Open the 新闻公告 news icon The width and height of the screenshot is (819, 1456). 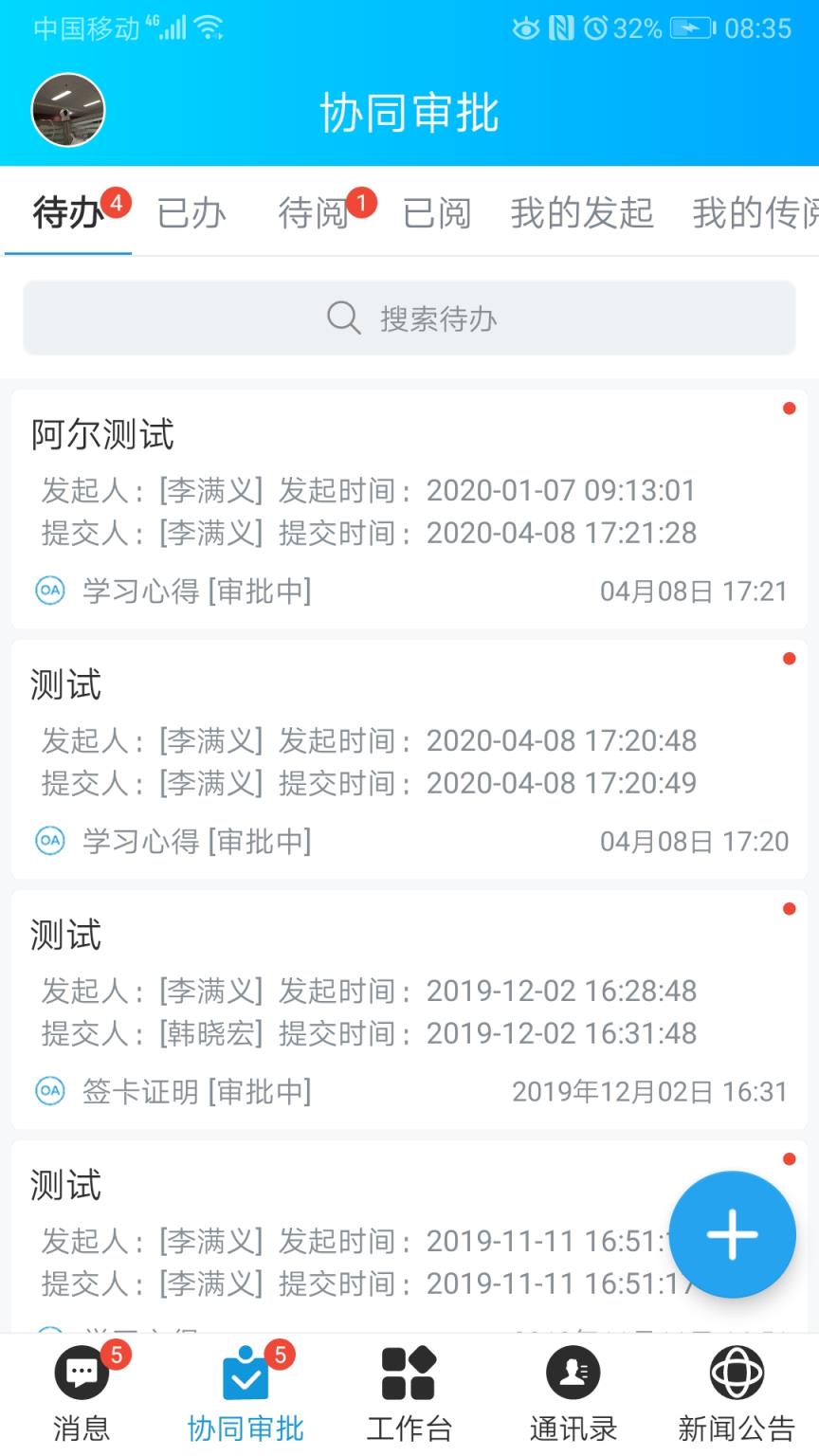(x=737, y=1371)
